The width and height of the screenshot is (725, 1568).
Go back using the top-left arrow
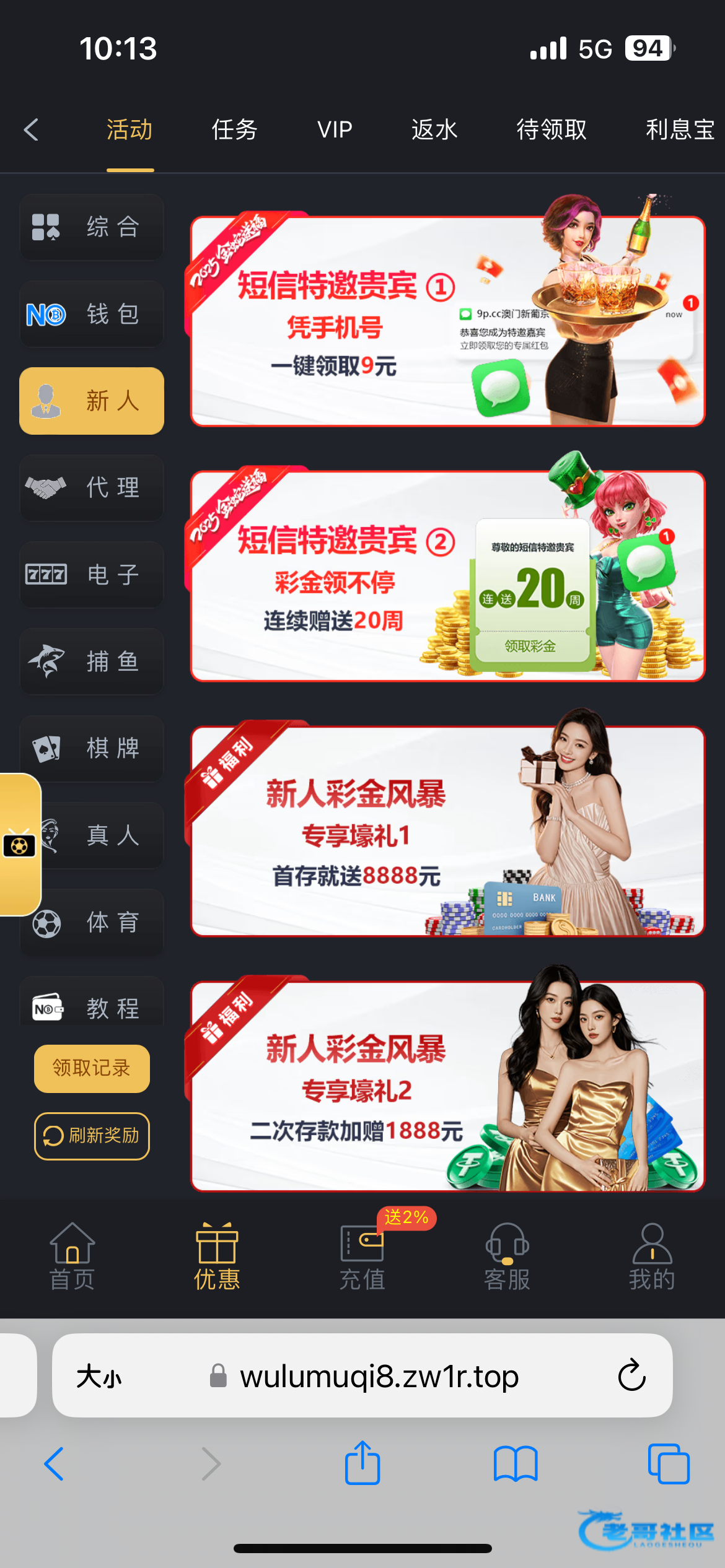click(31, 130)
